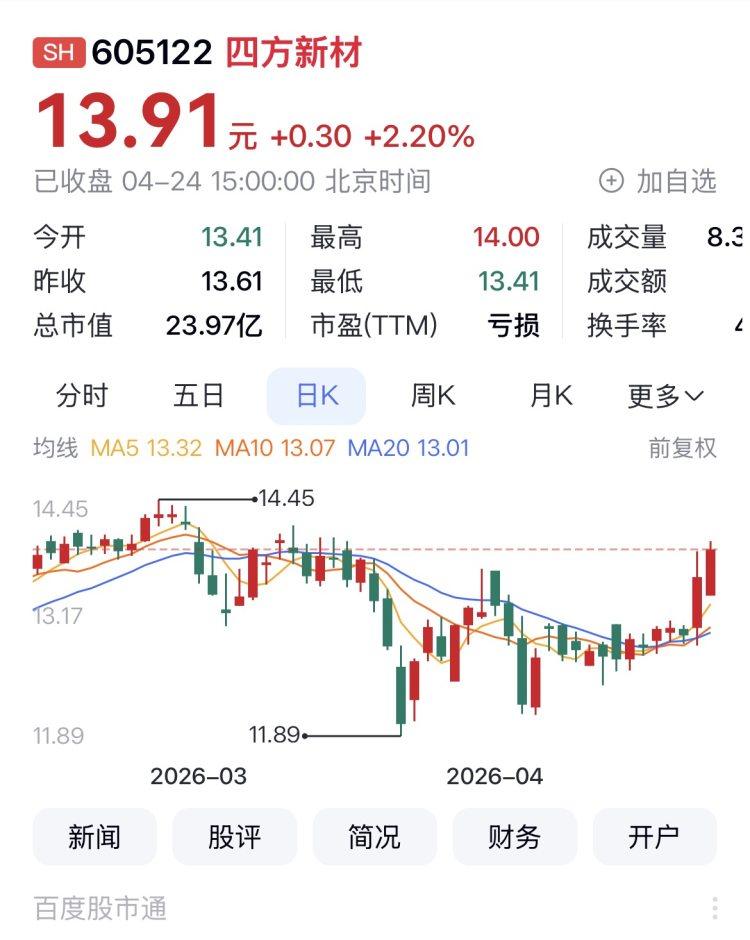Open 股评 stock commentary

(235, 837)
